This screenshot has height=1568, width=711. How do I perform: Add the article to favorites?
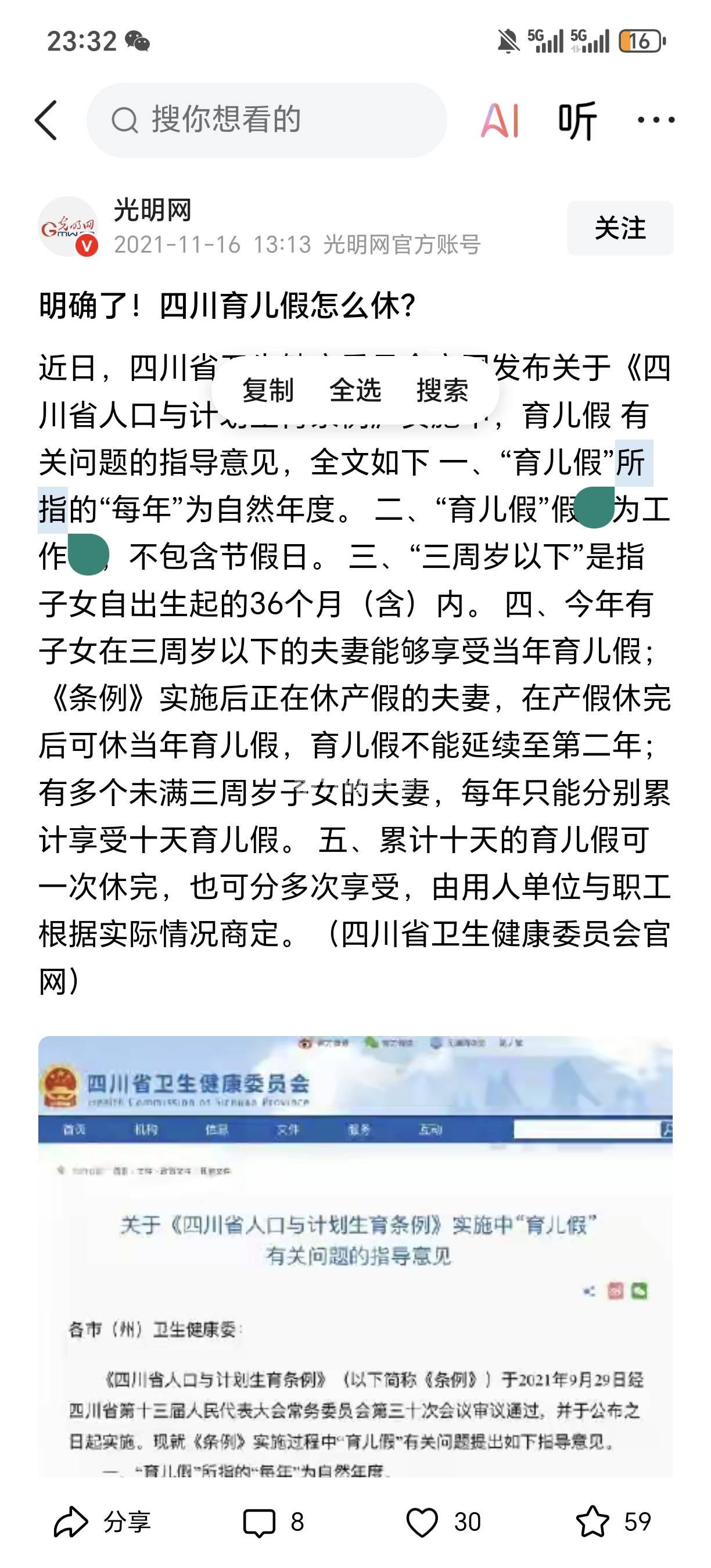(612, 1522)
